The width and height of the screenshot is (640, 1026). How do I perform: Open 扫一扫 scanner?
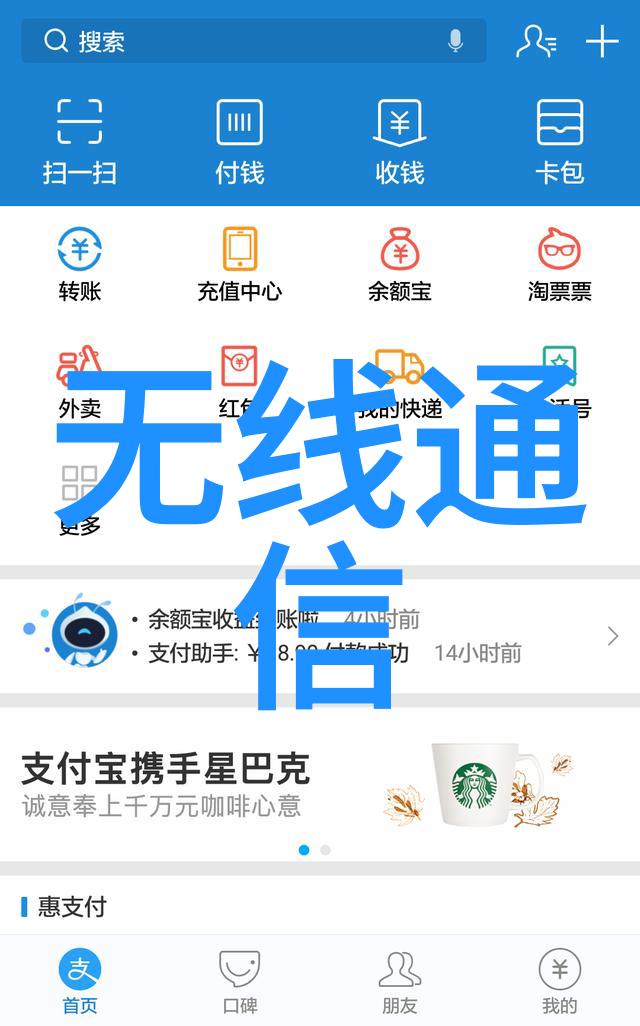[x=79, y=140]
